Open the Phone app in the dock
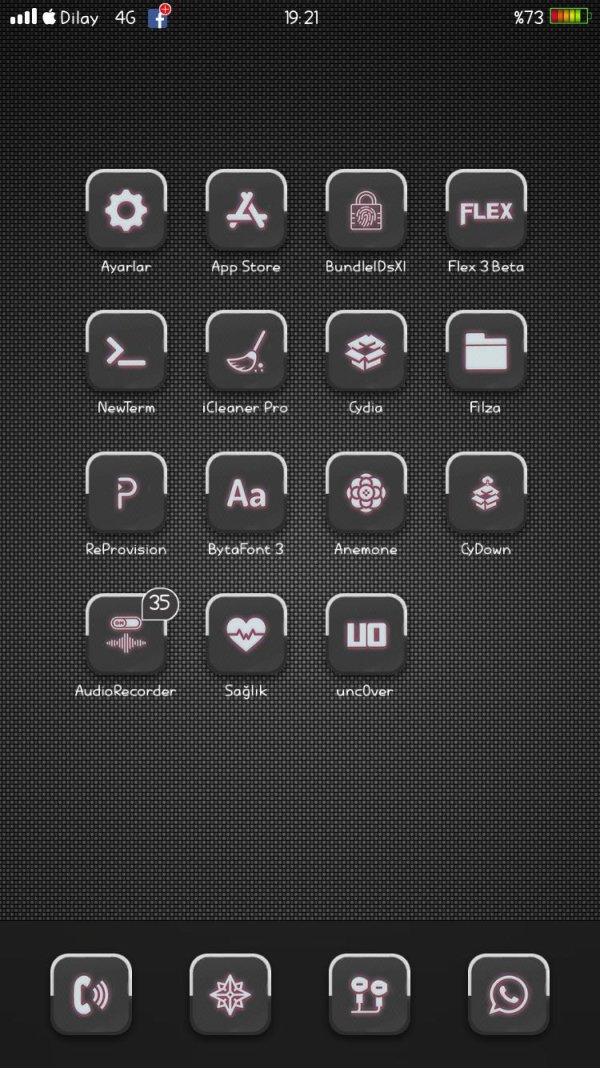The image size is (600, 1068). tap(91, 994)
